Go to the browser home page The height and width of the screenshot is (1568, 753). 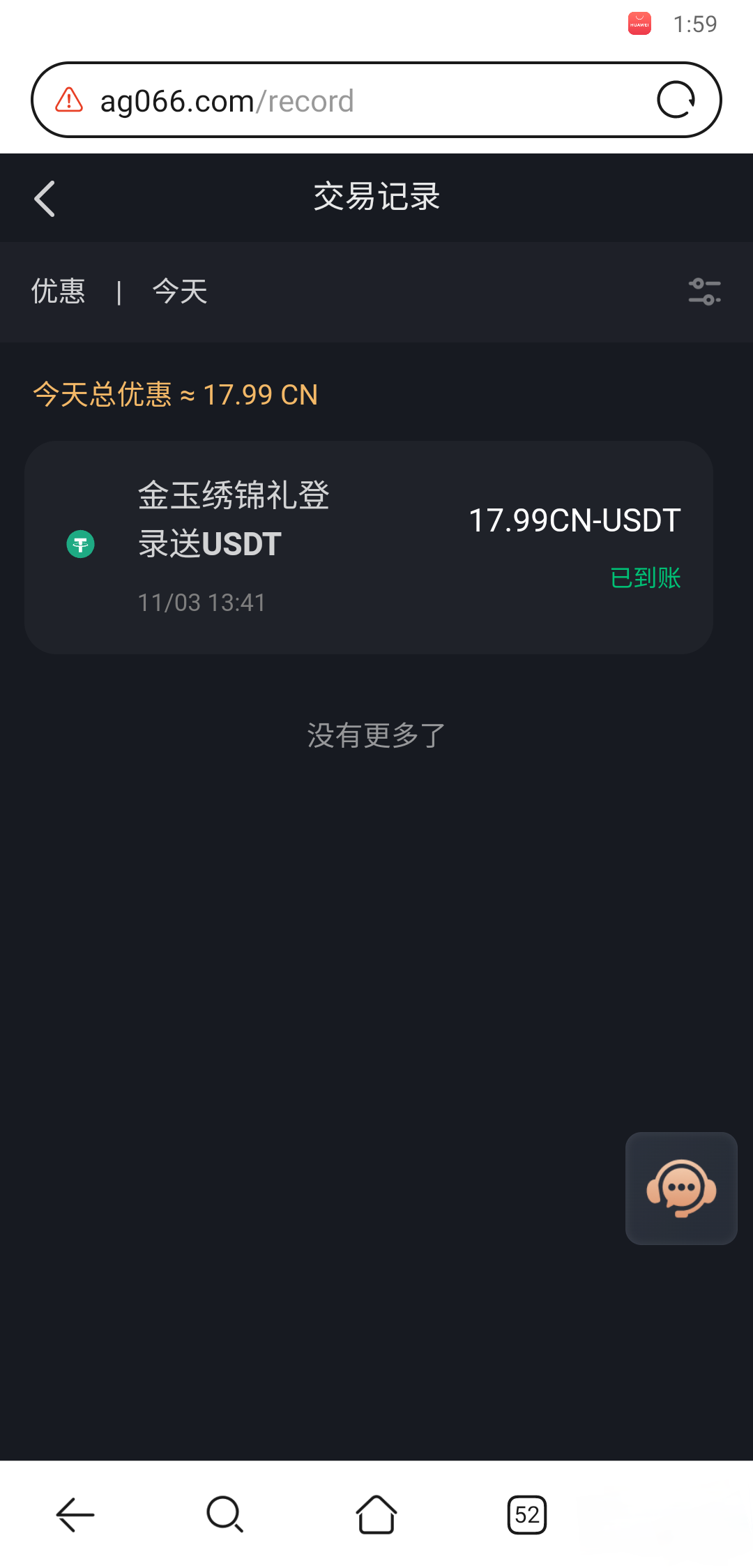376,1514
